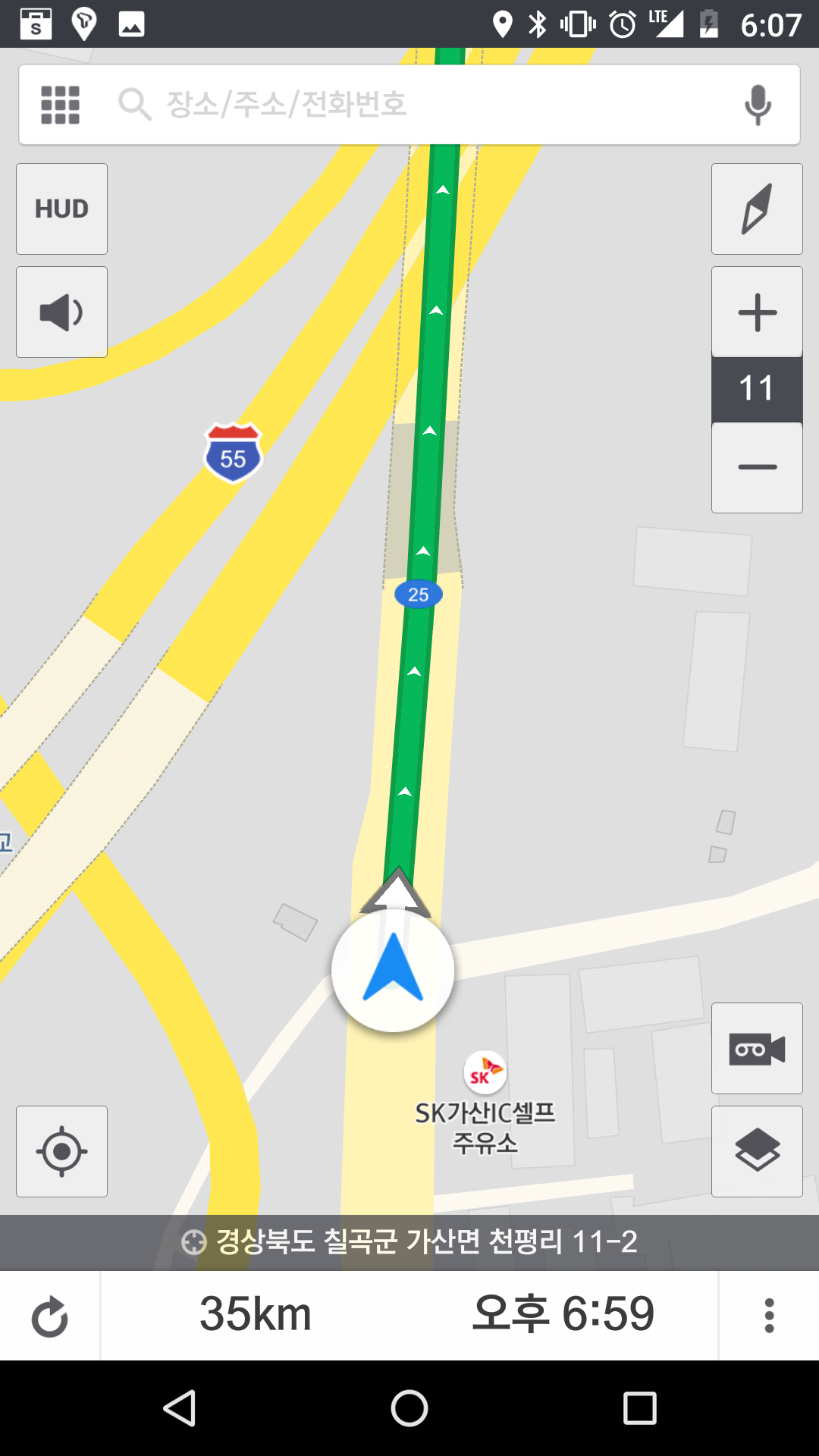Zoom out of the map
The width and height of the screenshot is (819, 1456).
757,467
